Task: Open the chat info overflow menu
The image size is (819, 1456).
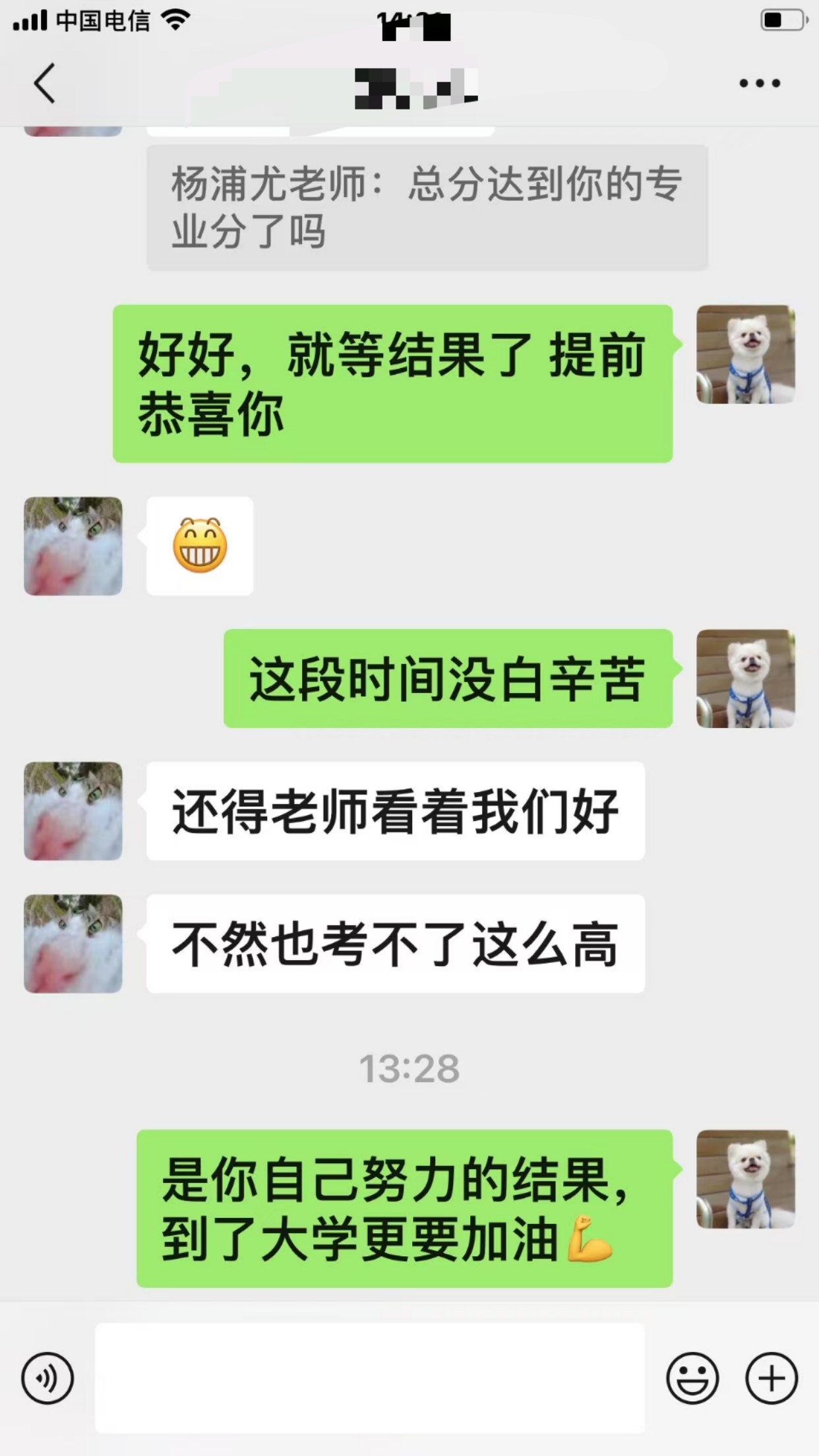Action: [760, 84]
